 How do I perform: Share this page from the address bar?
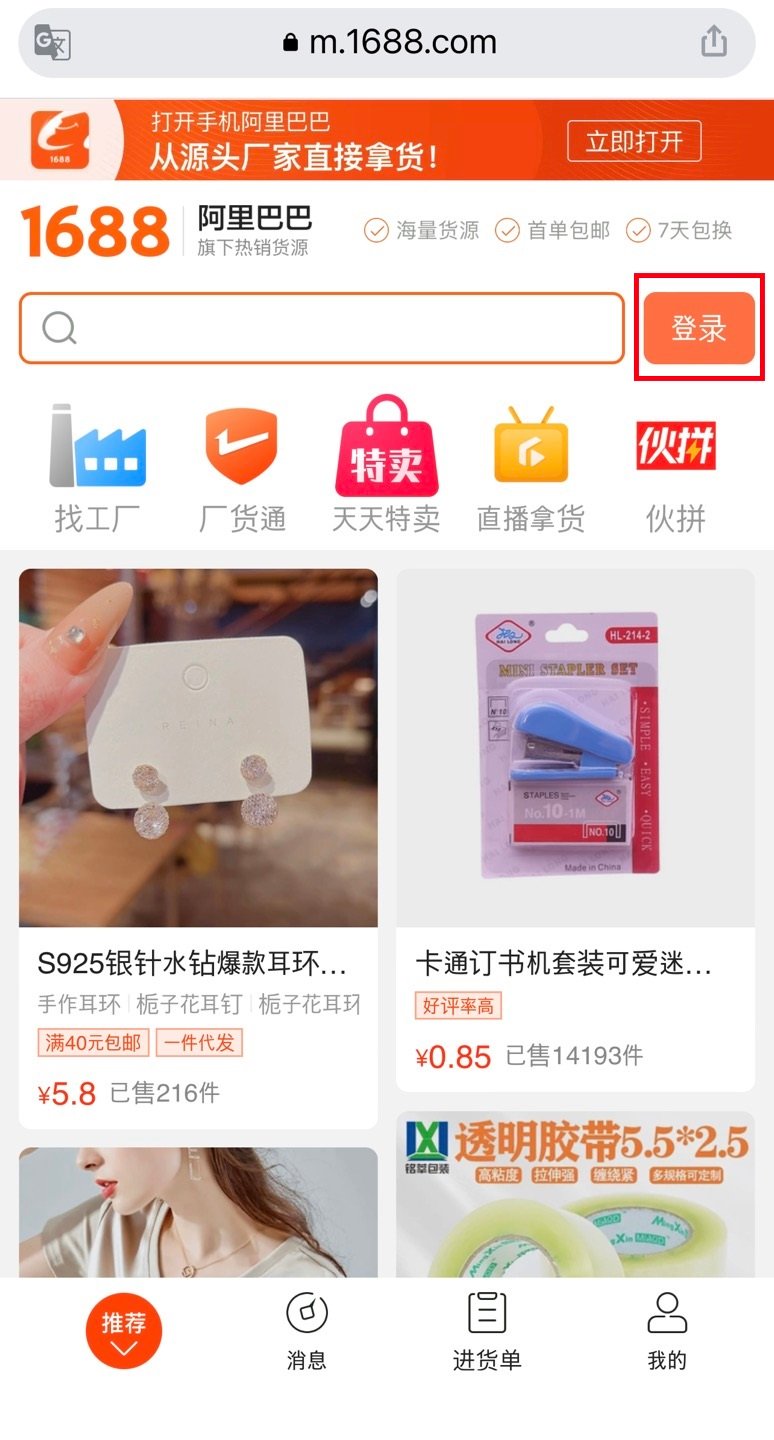pos(713,42)
